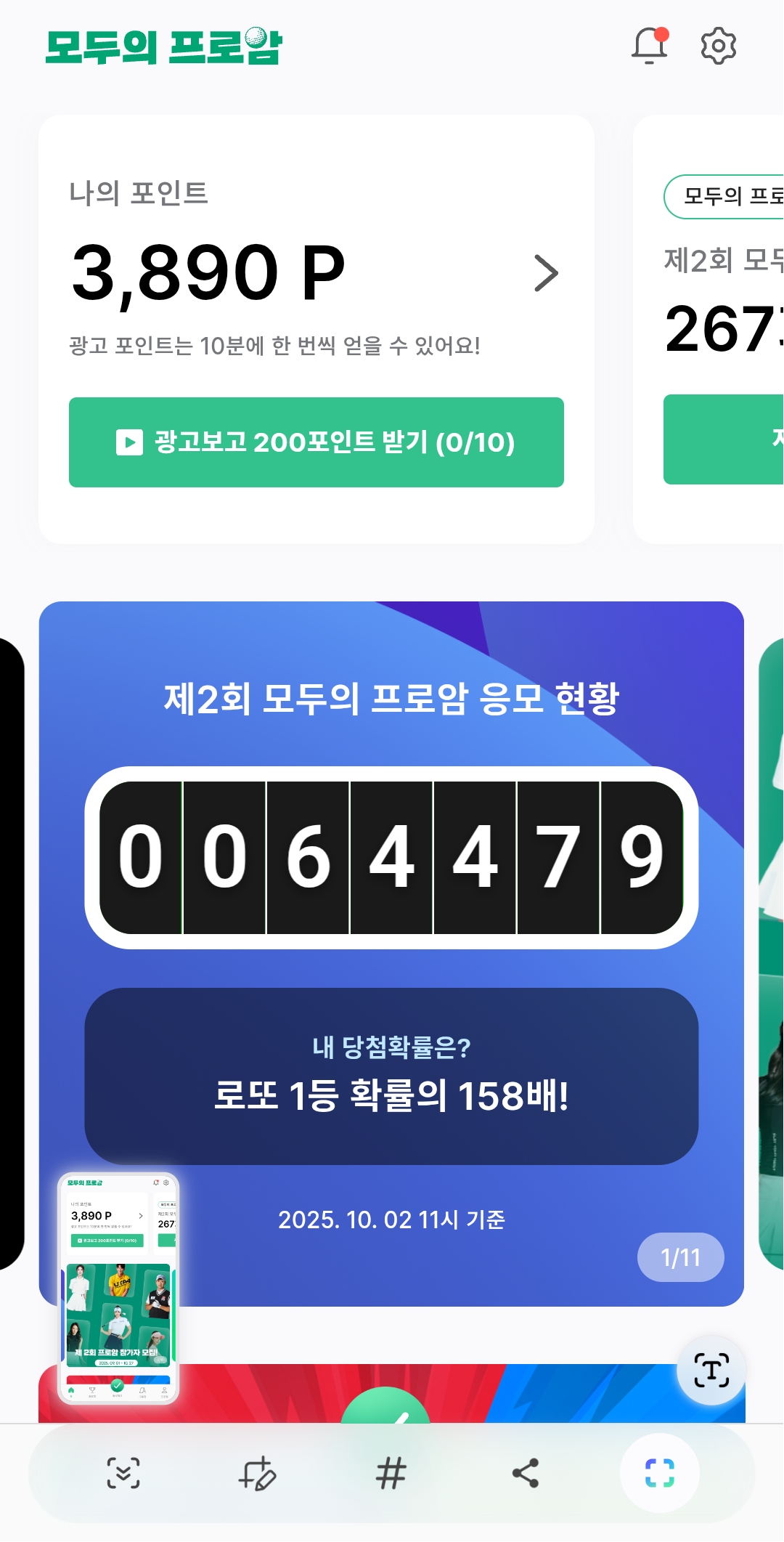Share the captured screenshot
The height and width of the screenshot is (1542, 784).
(526, 1473)
